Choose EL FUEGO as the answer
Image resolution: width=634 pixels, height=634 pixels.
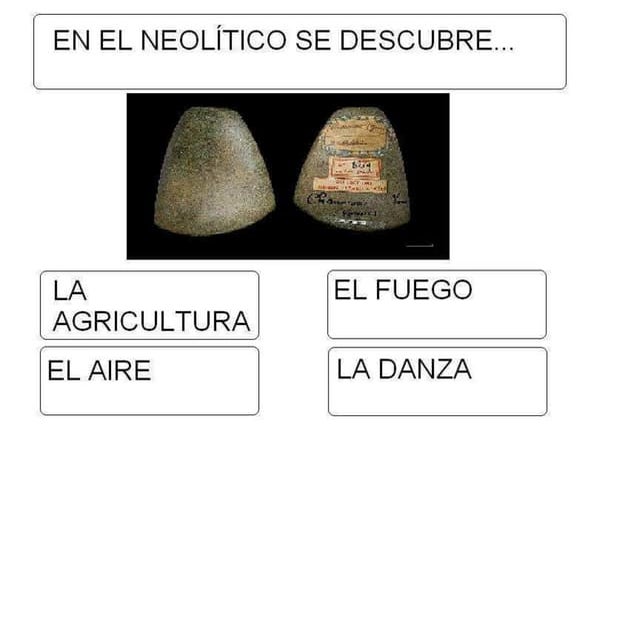click(436, 304)
